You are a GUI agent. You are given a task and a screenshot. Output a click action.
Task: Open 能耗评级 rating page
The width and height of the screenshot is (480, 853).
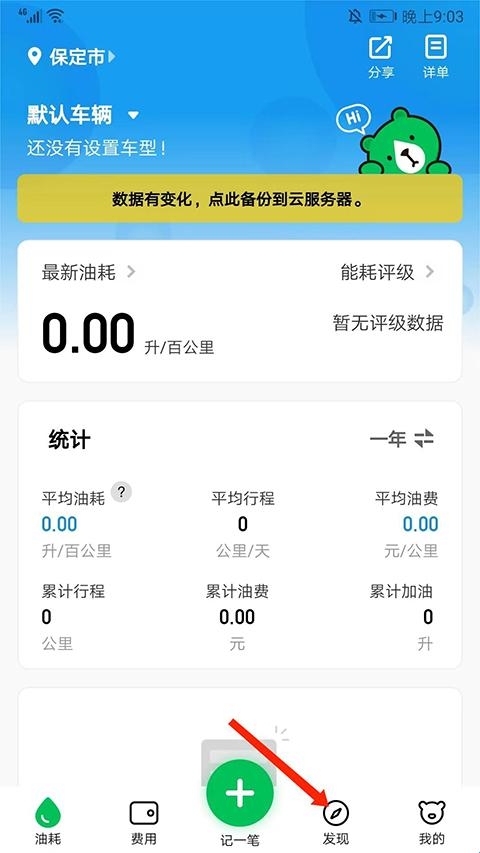pyautogui.click(x=388, y=272)
